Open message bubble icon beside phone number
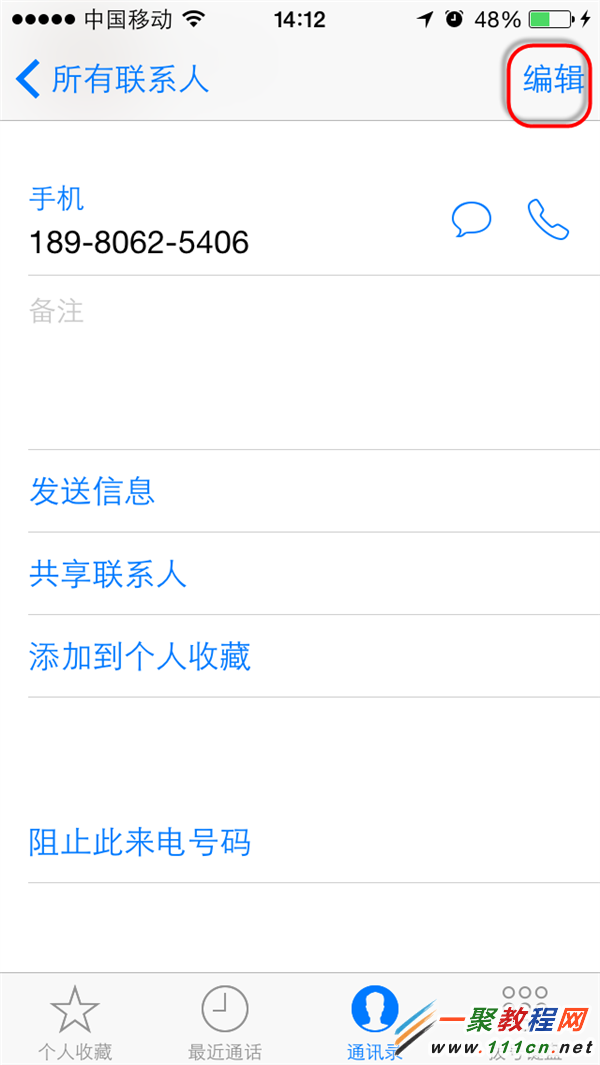 (x=471, y=219)
